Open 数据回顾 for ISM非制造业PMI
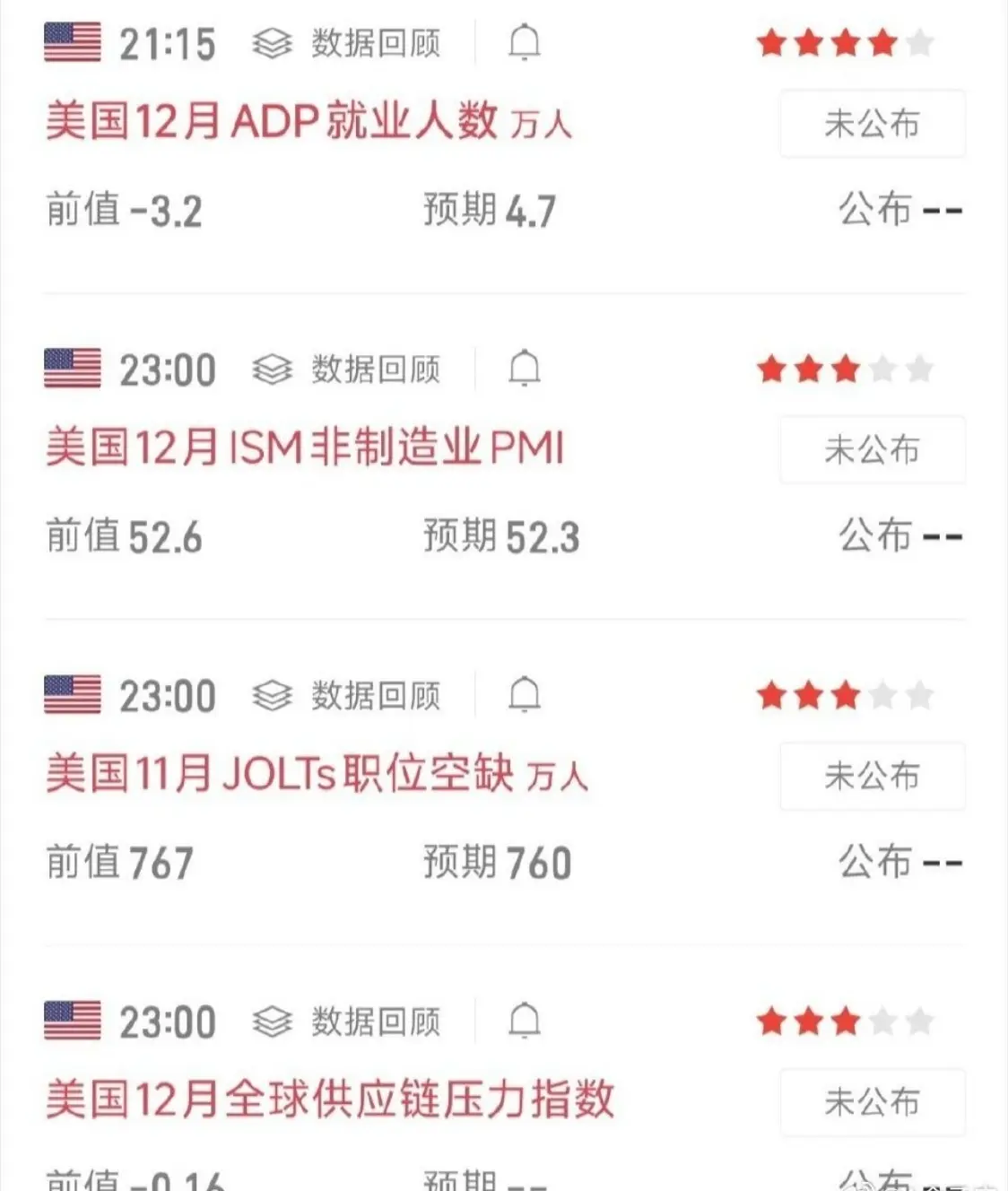 point(347,369)
